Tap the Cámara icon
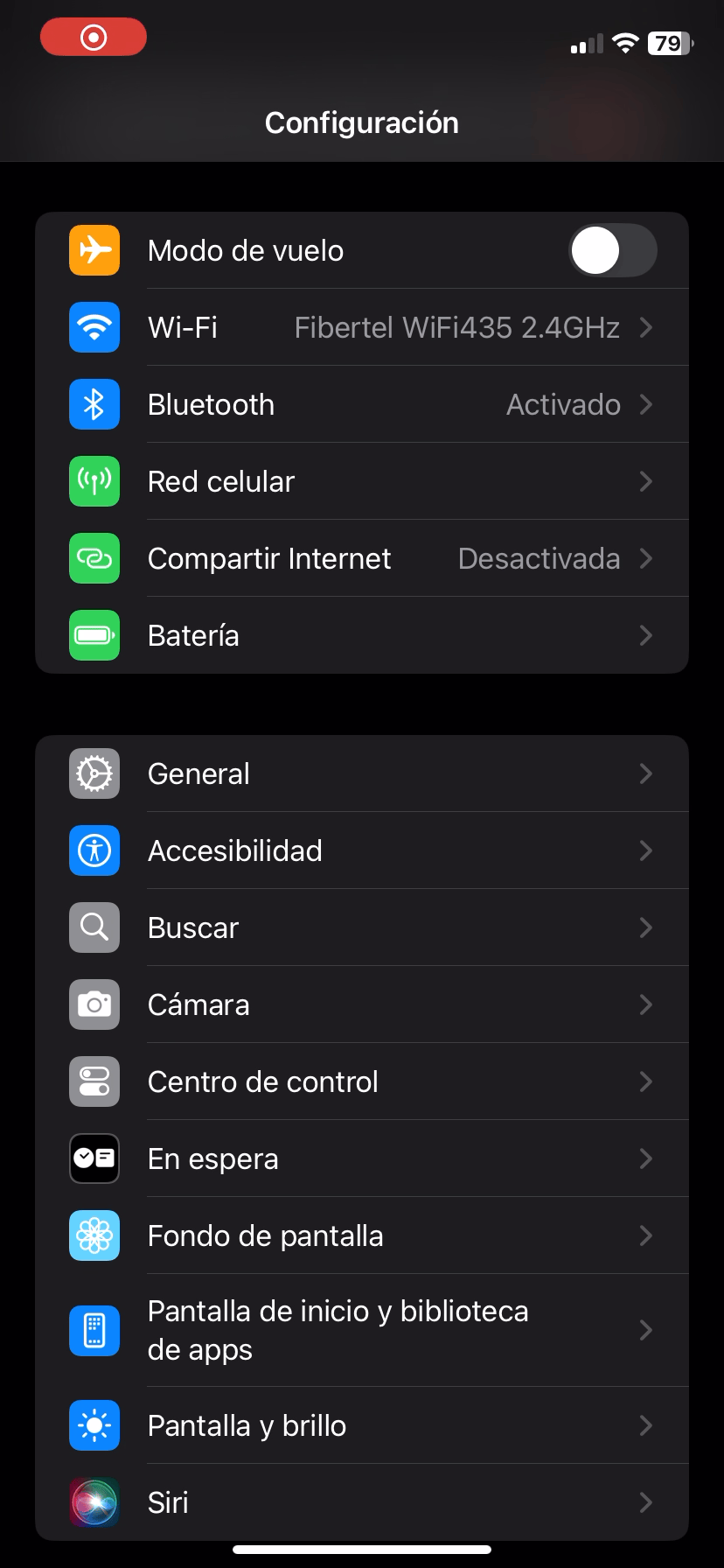The image size is (724, 1568). [x=94, y=1004]
